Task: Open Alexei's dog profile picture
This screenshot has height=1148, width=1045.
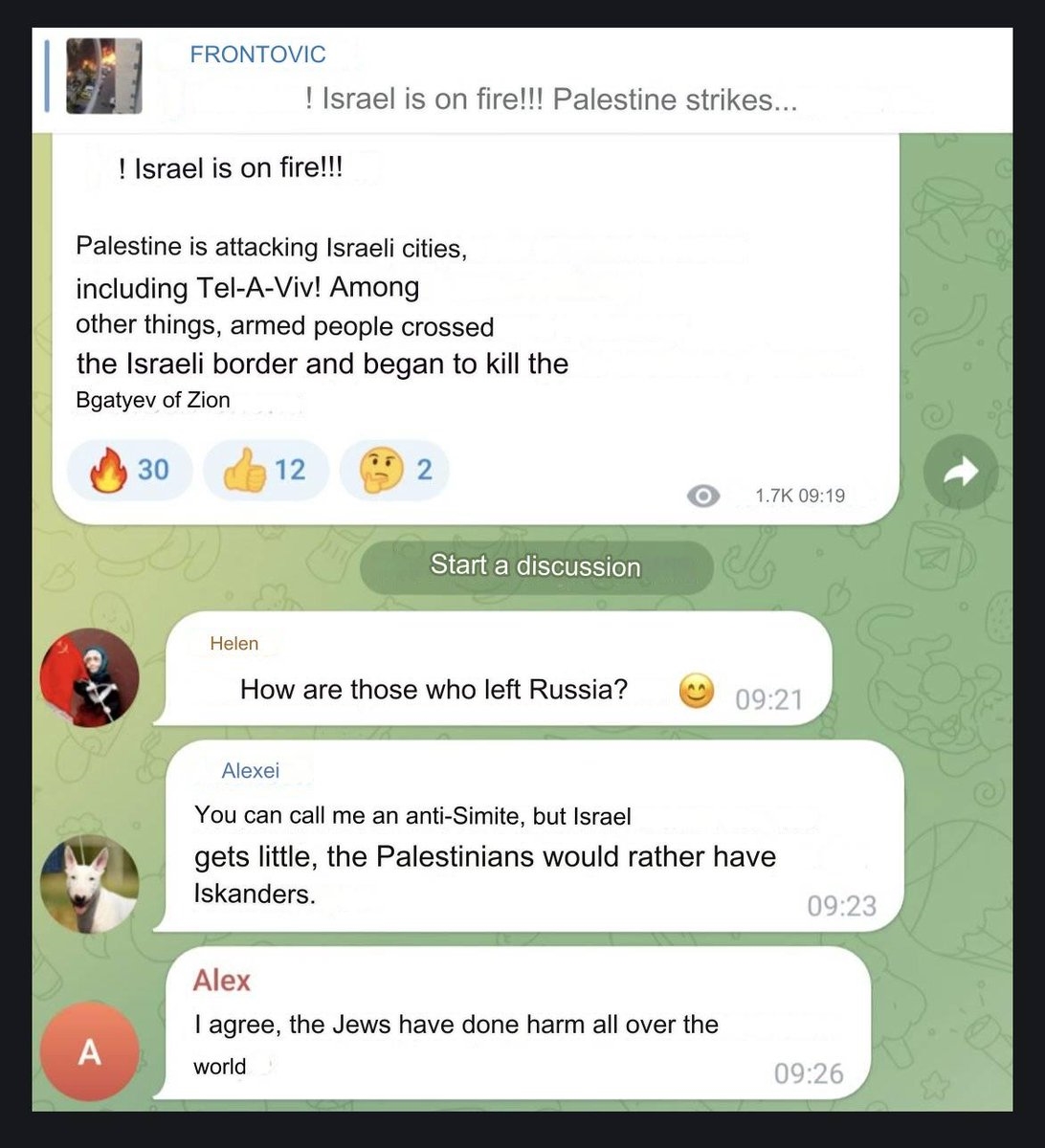Action: (89, 884)
